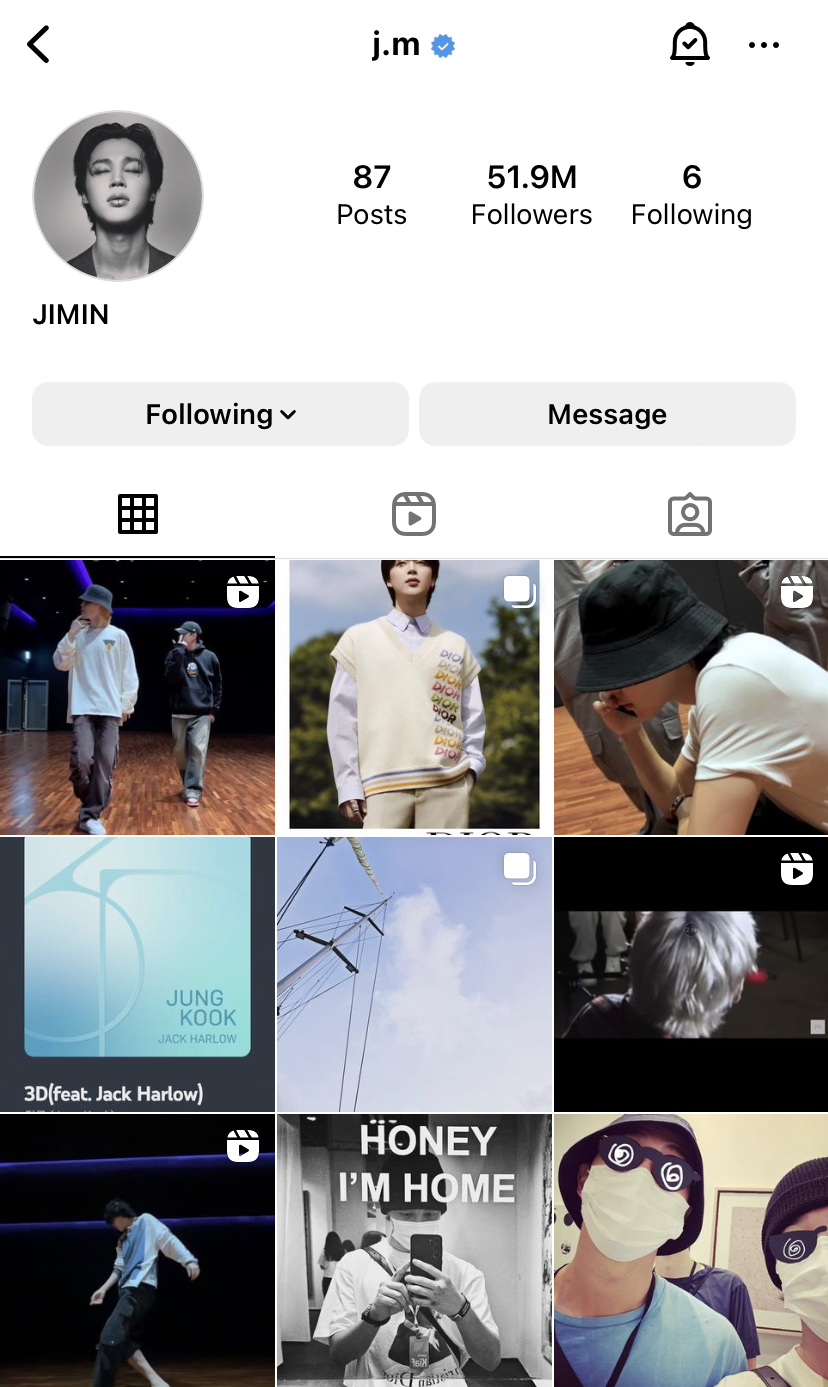Open the Followers count link
Viewport: 828px width, 1387px height.
tap(531, 193)
